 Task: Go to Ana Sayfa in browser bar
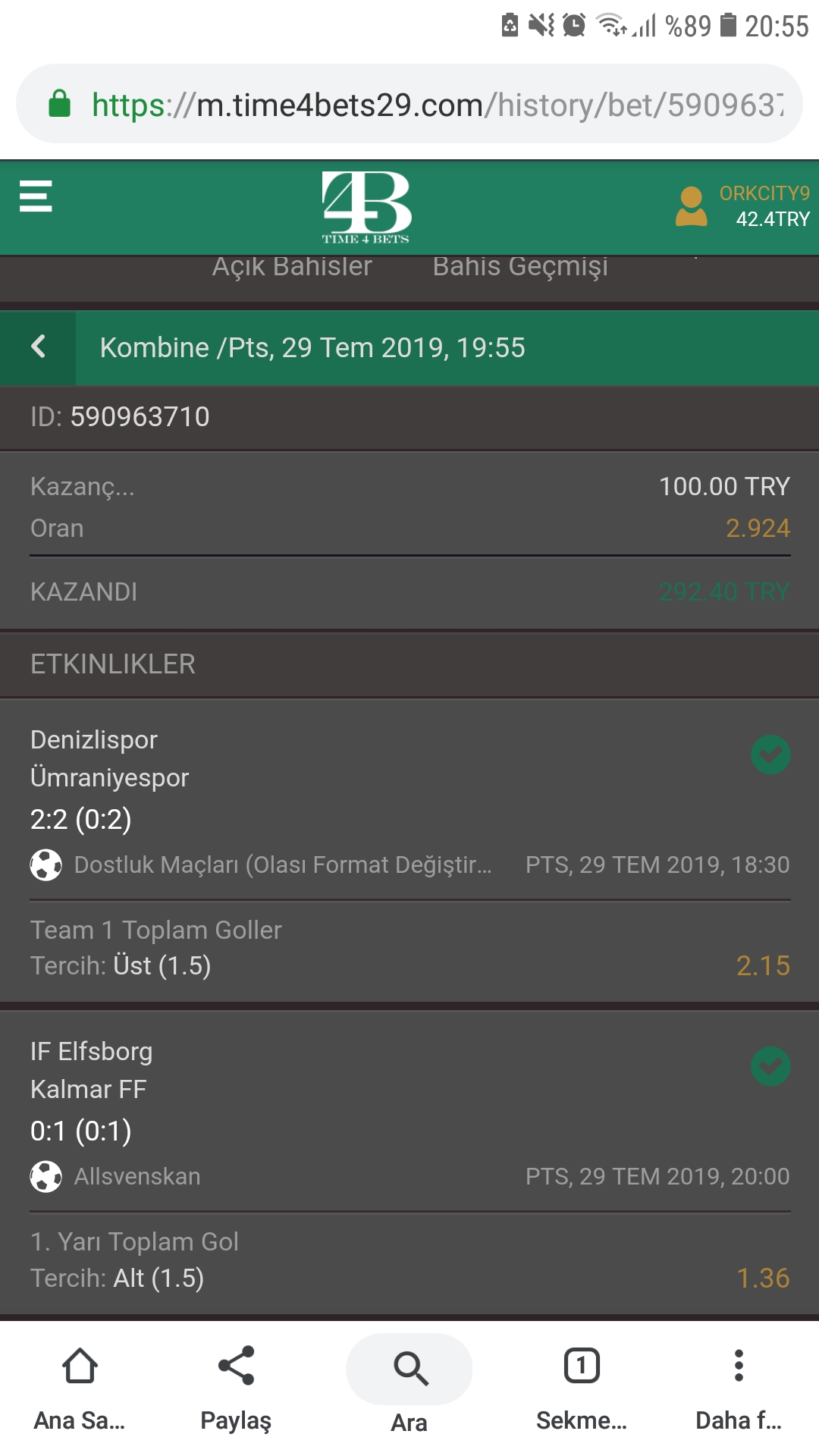pos(80,1388)
